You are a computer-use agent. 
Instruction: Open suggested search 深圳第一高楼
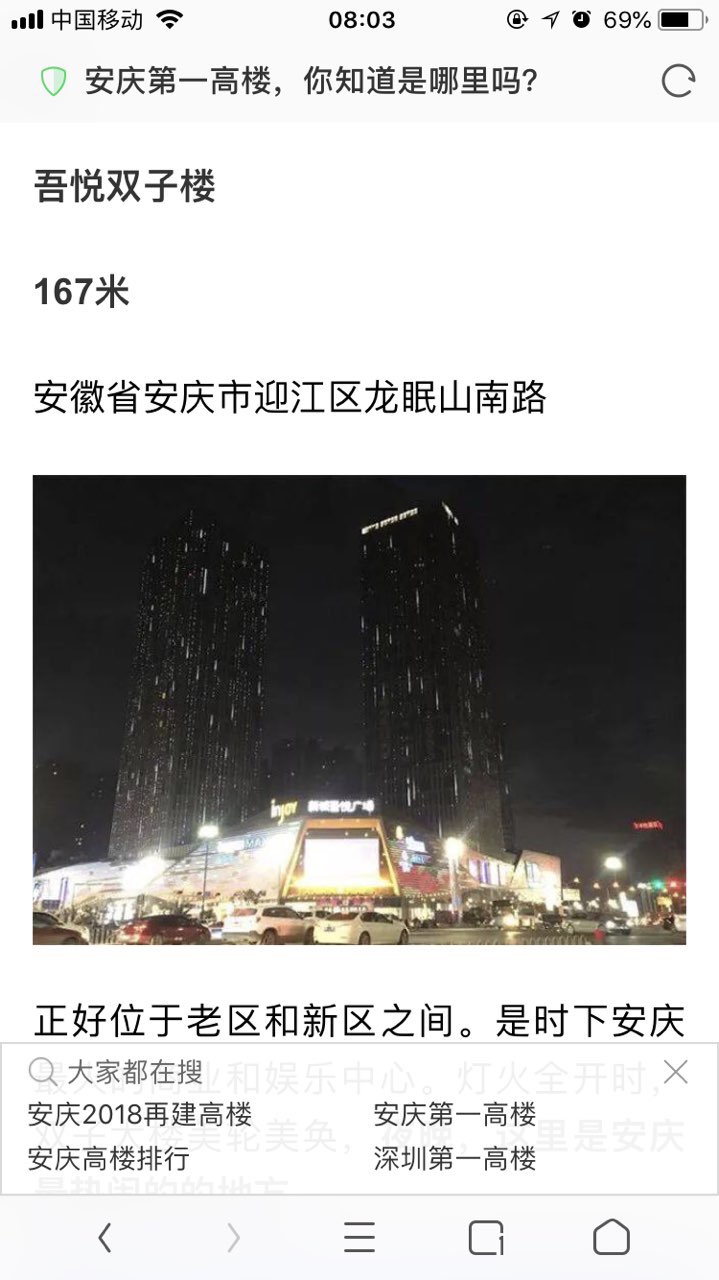click(x=455, y=1159)
